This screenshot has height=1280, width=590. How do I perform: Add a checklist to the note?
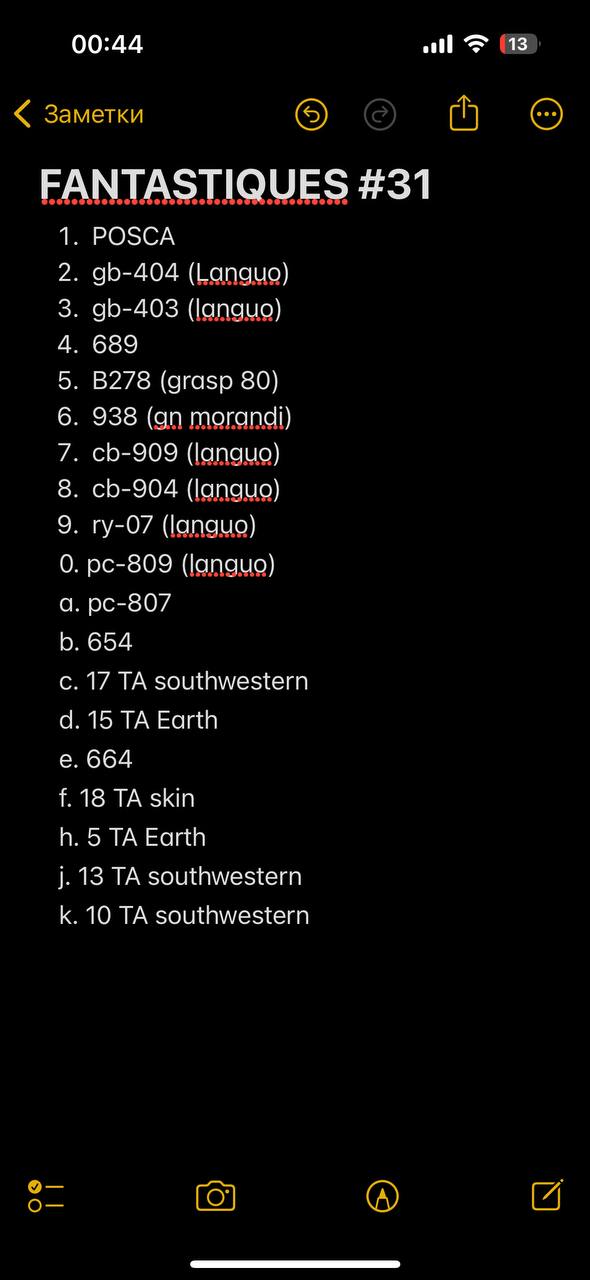click(x=46, y=1196)
